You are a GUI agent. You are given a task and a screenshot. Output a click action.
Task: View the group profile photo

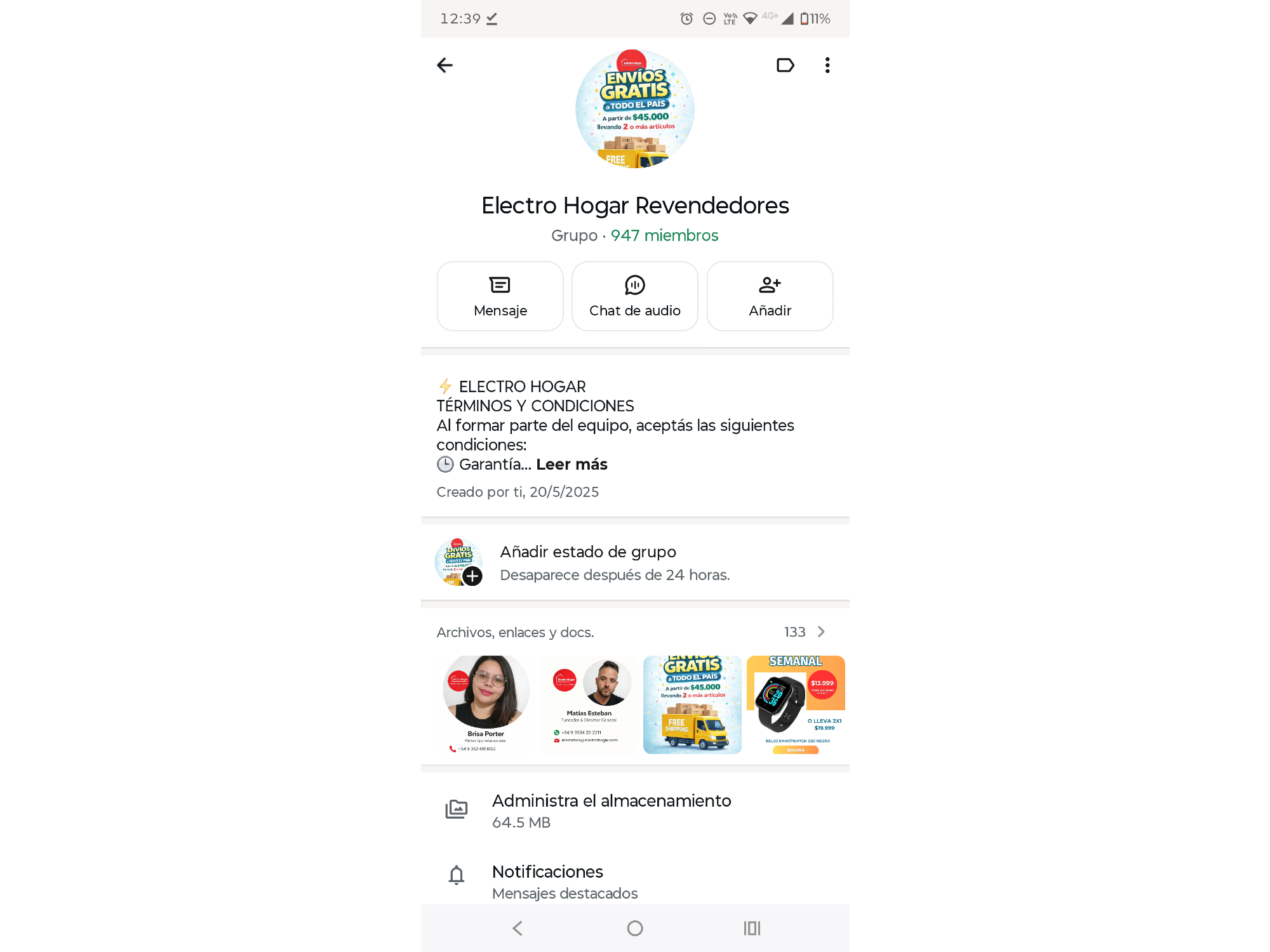(x=634, y=109)
